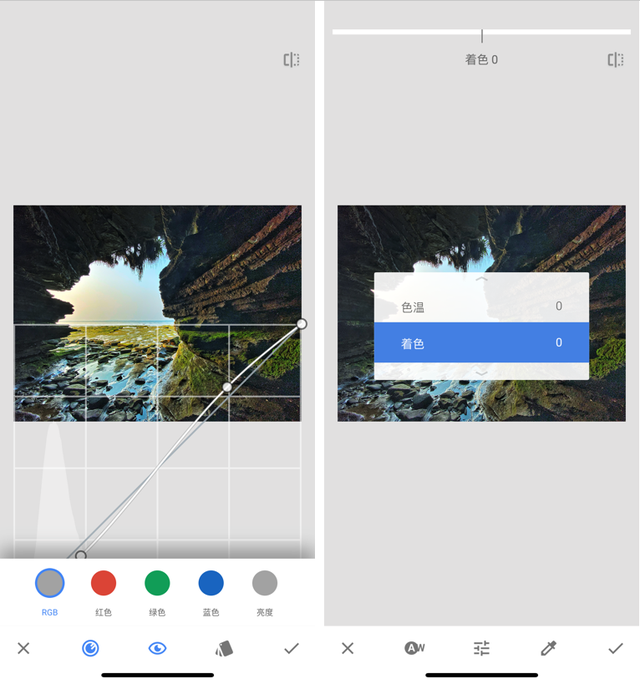
Task: Compare before and after on curves screen
Action: [x=291, y=60]
